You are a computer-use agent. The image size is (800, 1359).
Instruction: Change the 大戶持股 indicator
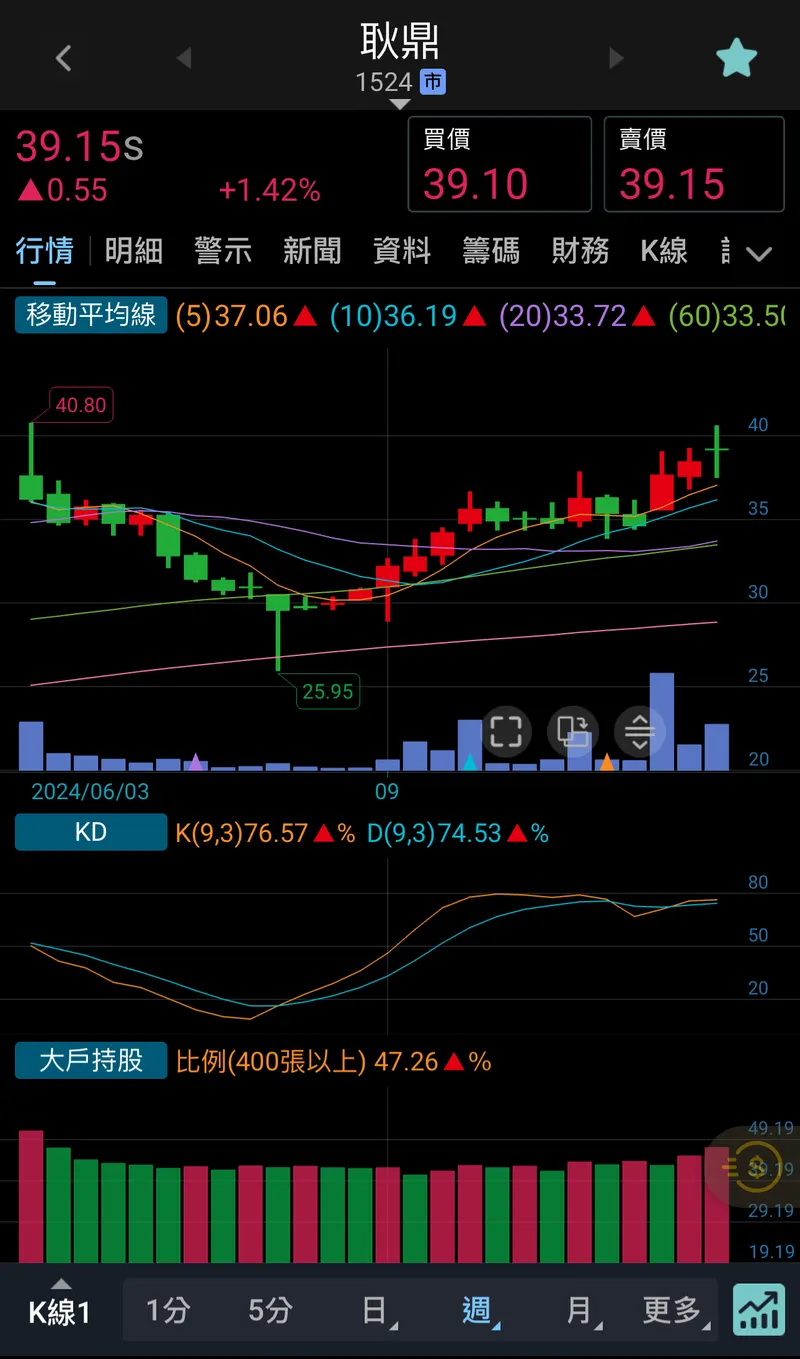tap(91, 1060)
